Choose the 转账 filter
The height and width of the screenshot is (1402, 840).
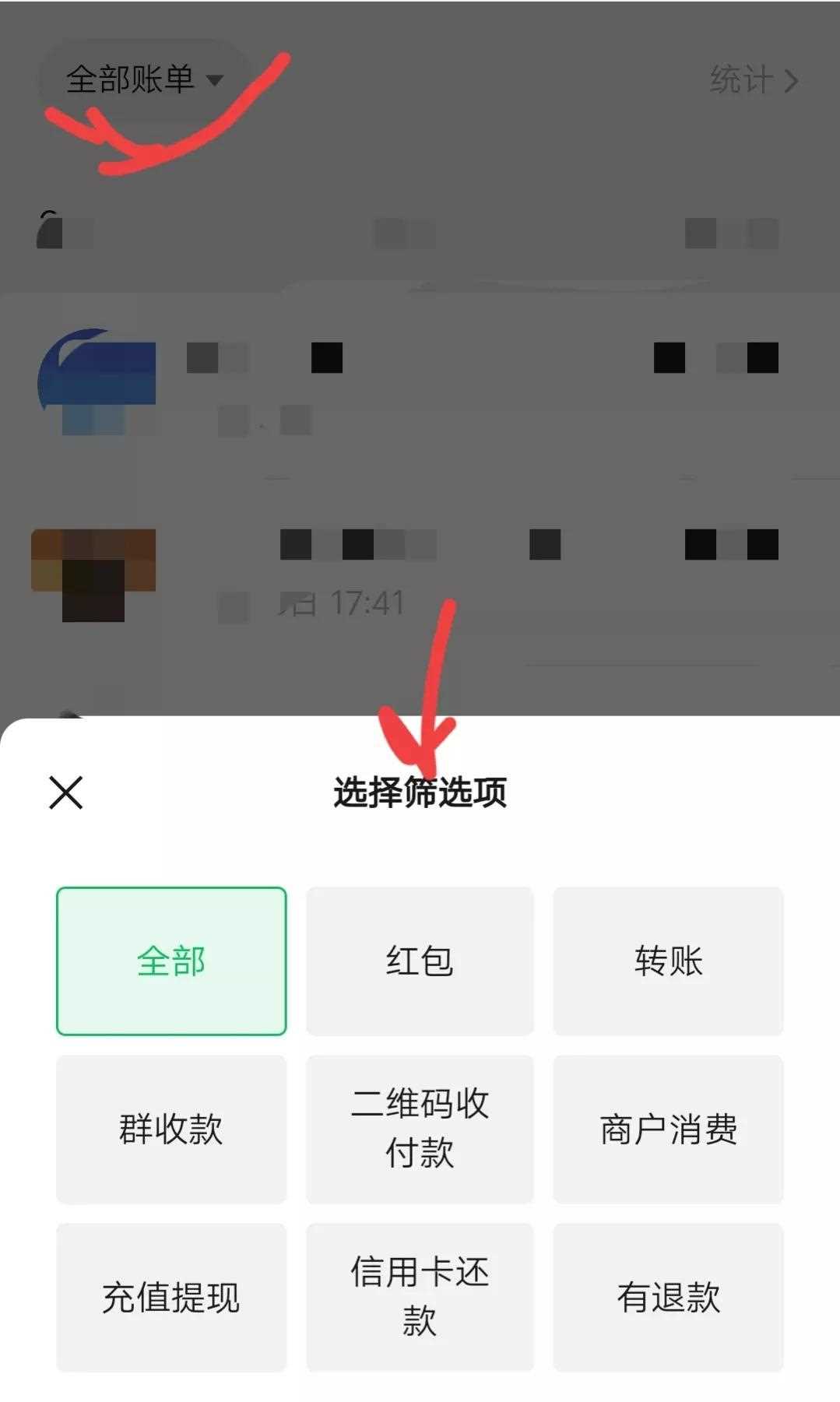[668, 961]
